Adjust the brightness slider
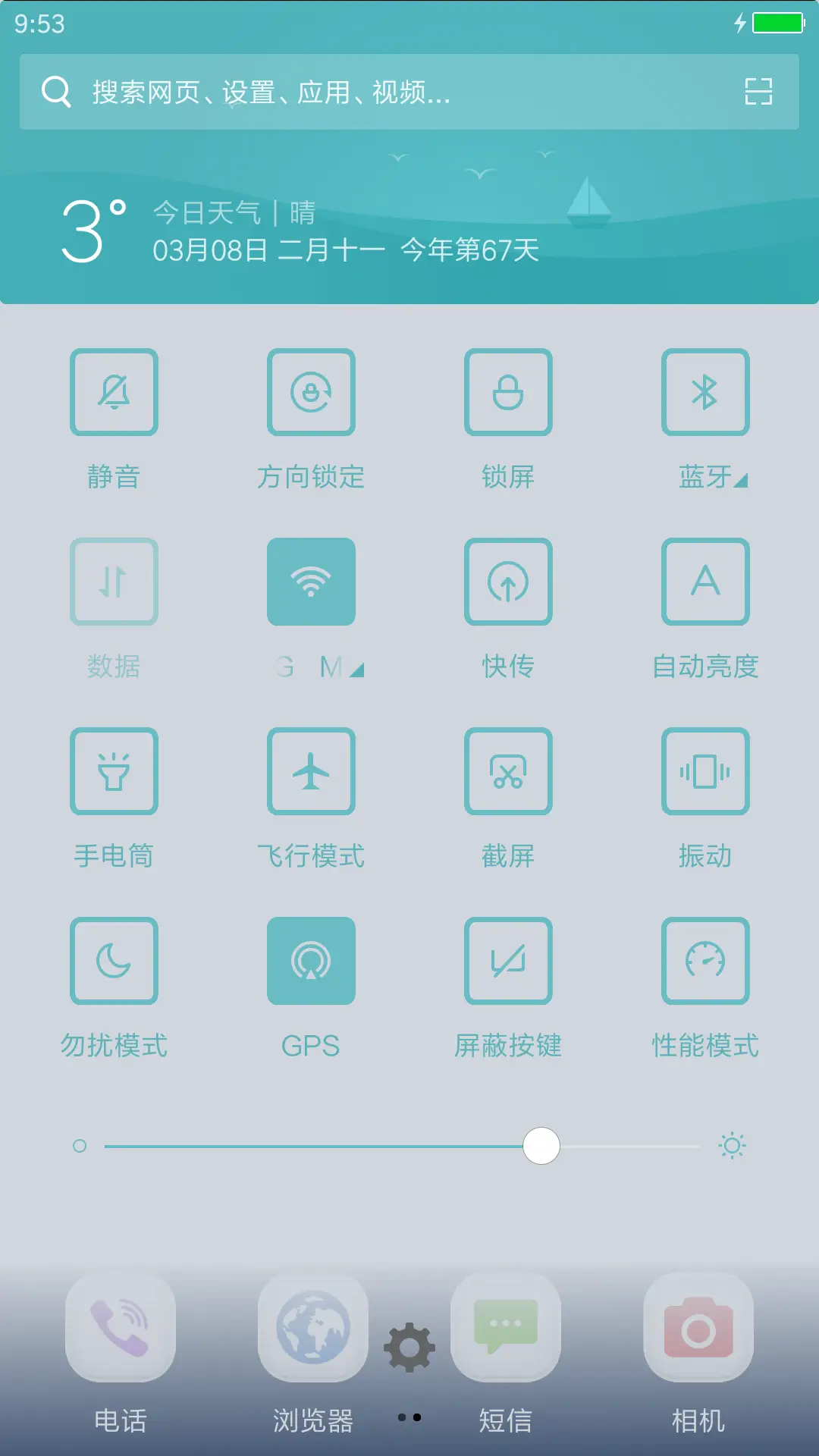 541,1147
